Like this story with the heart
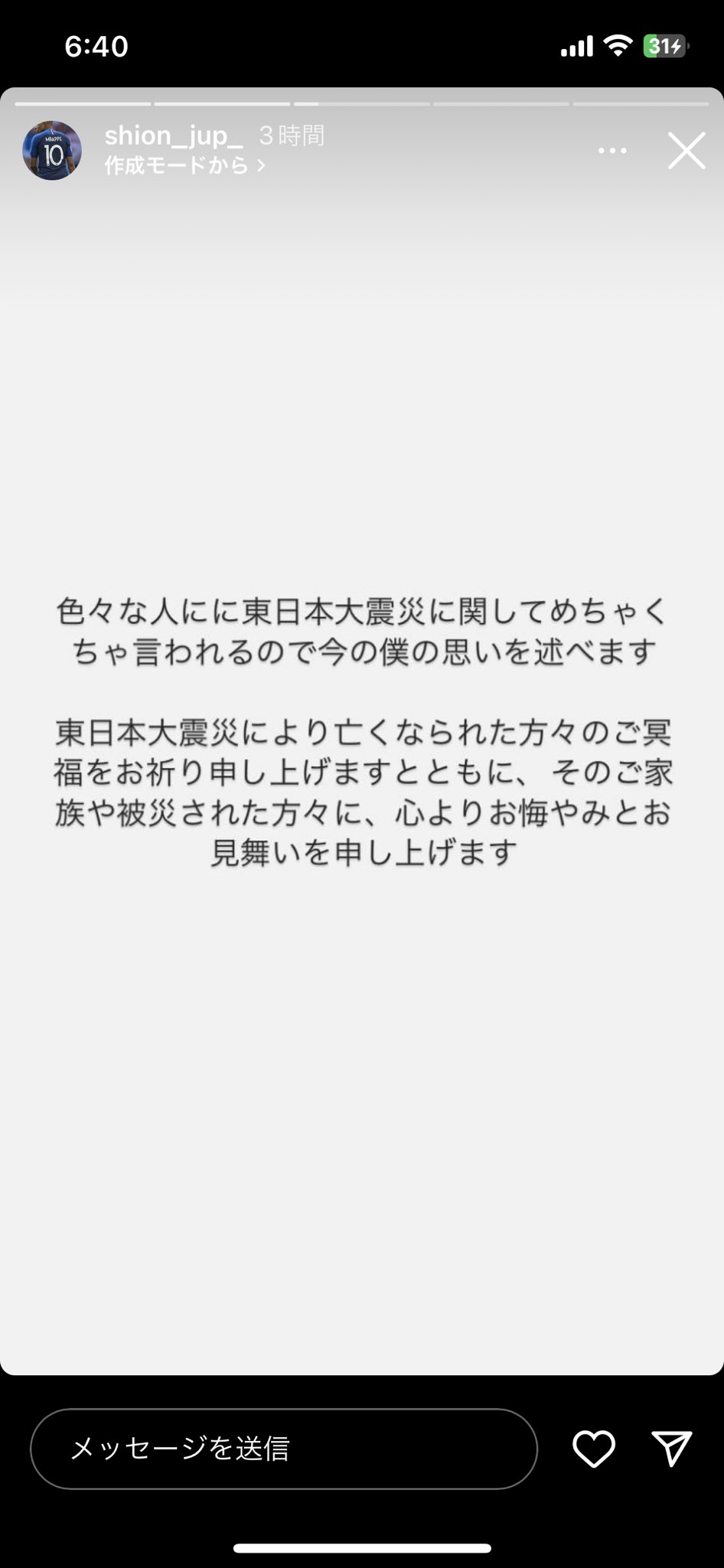Screen dimensions: 724x1568 click(x=594, y=1449)
